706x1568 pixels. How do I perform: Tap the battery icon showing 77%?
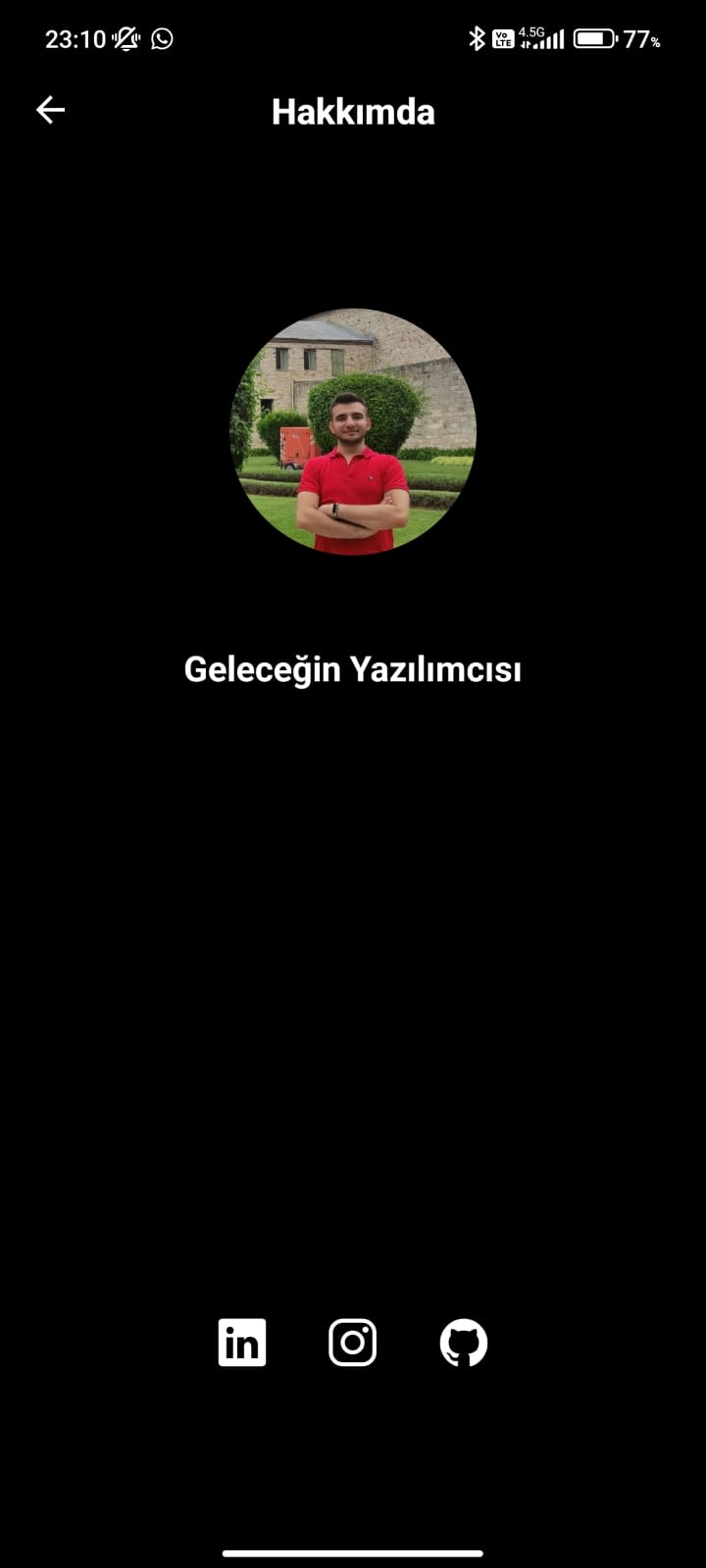pos(595,39)
